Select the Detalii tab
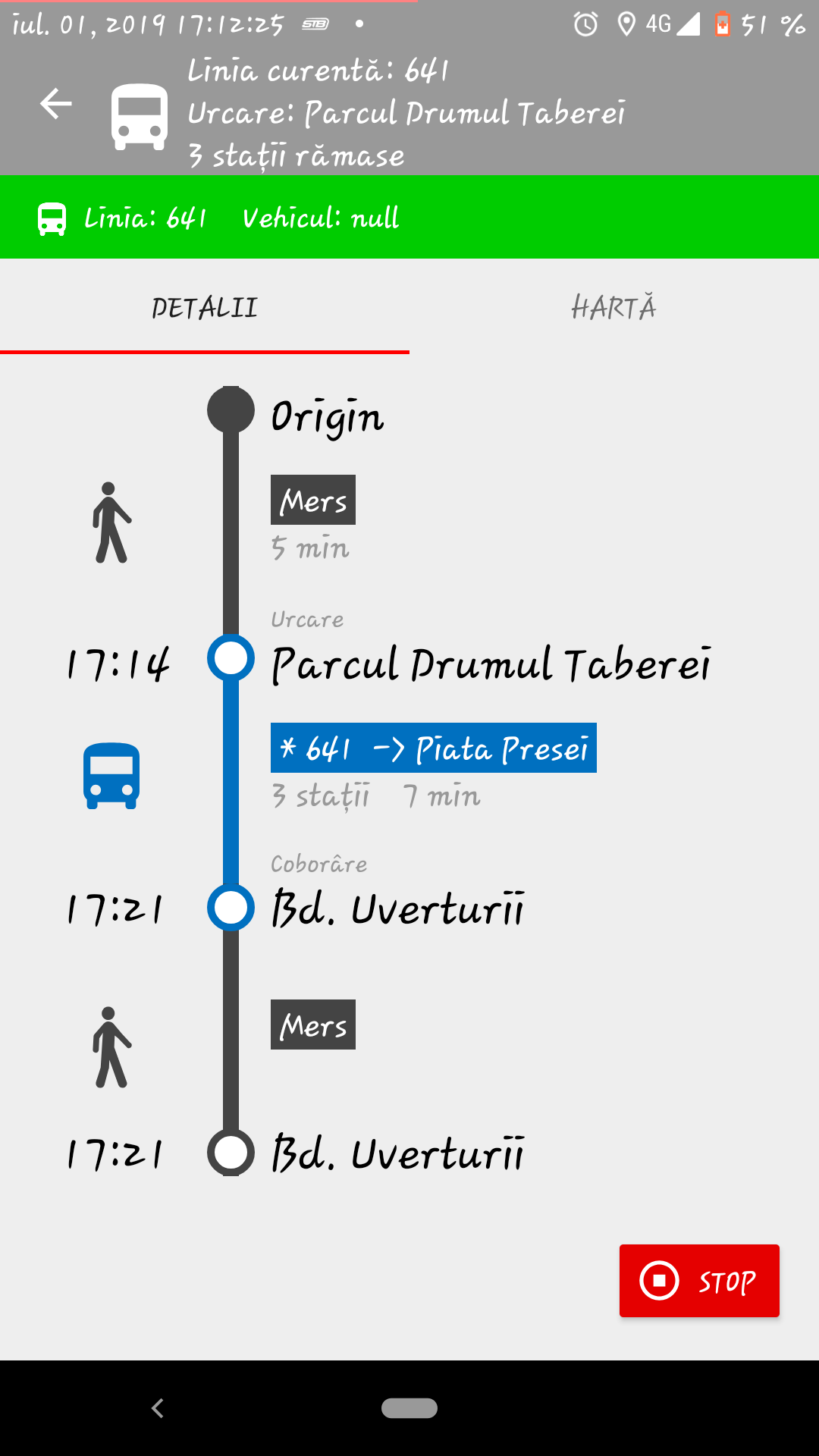This screenshot has height=1456, width=819. click(205, 307)
